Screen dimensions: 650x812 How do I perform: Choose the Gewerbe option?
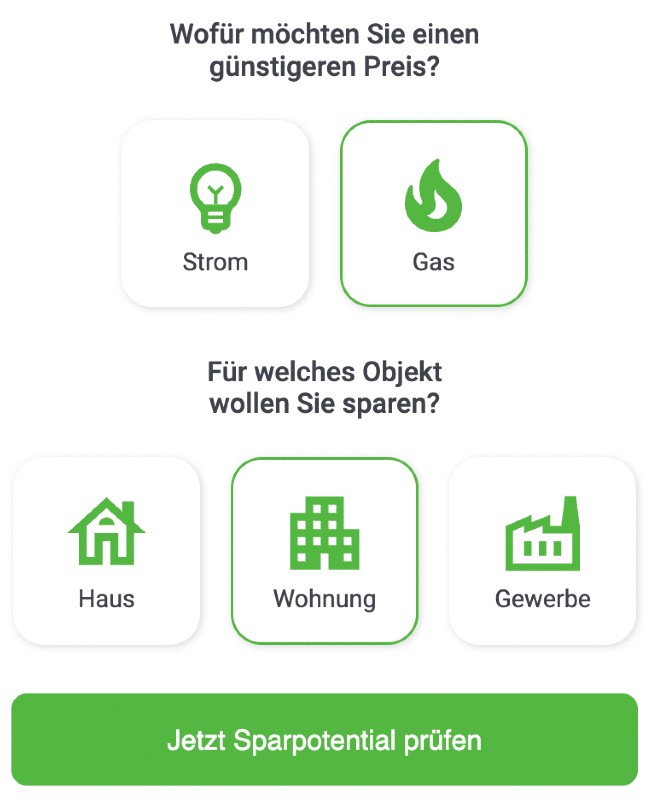pos(542,551)
